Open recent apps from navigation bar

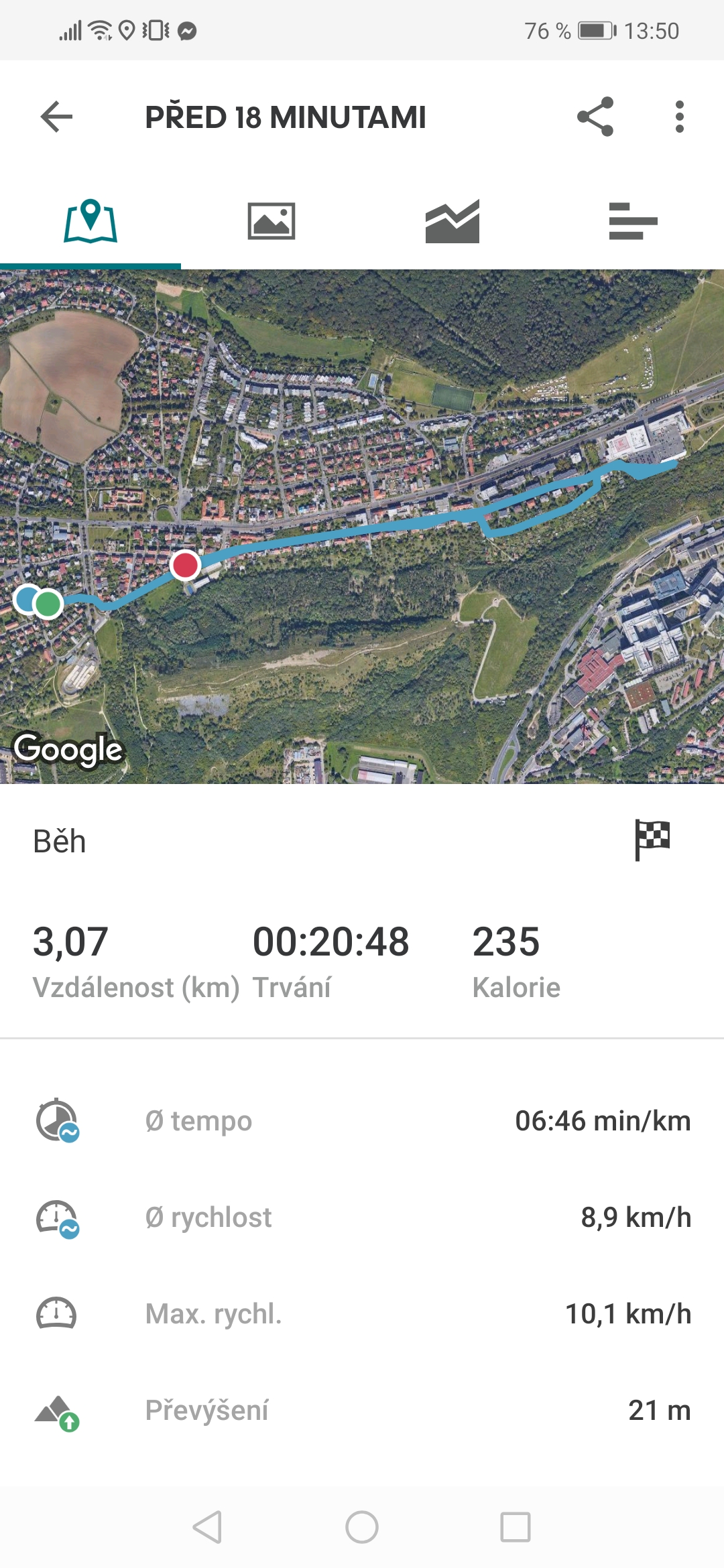(x=516, y=1527)
